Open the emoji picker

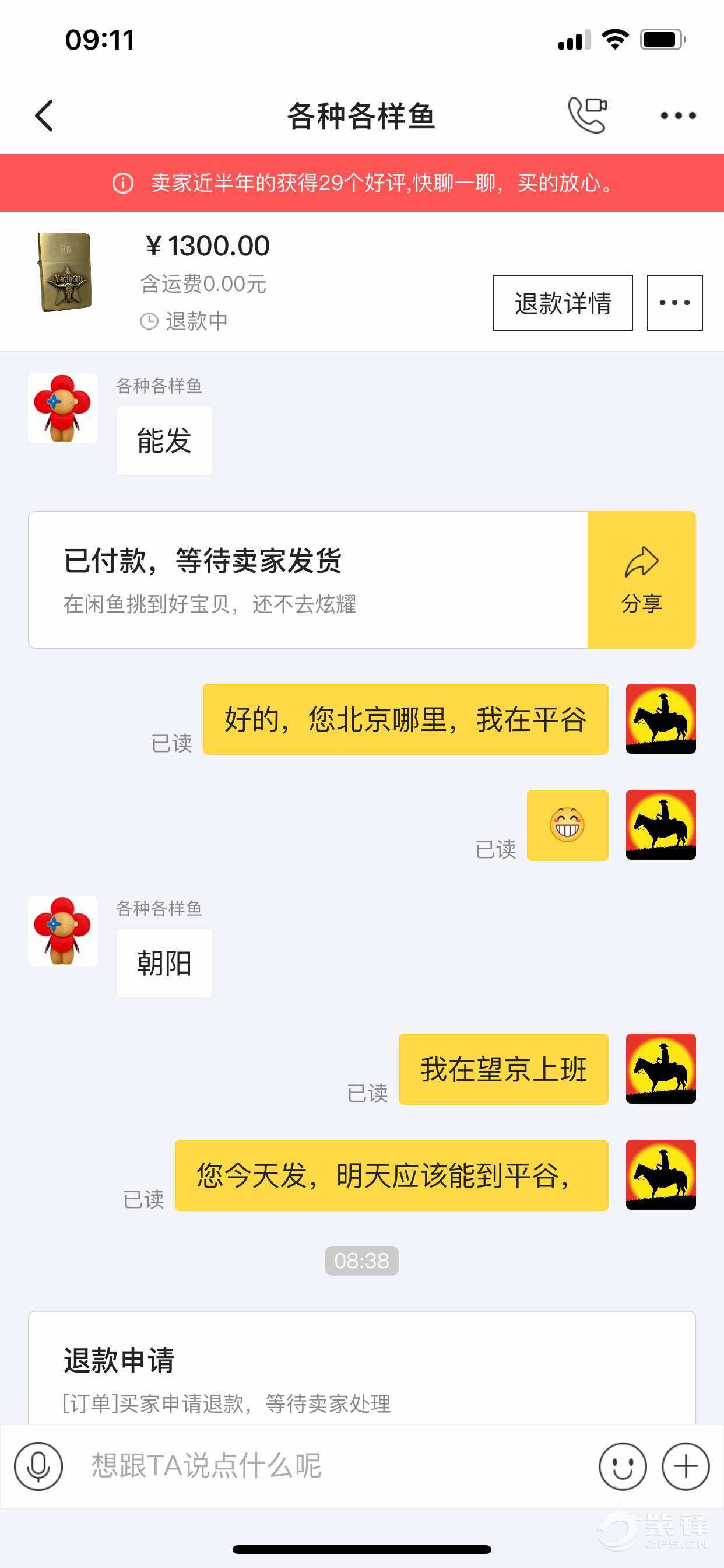point(622,1466)
